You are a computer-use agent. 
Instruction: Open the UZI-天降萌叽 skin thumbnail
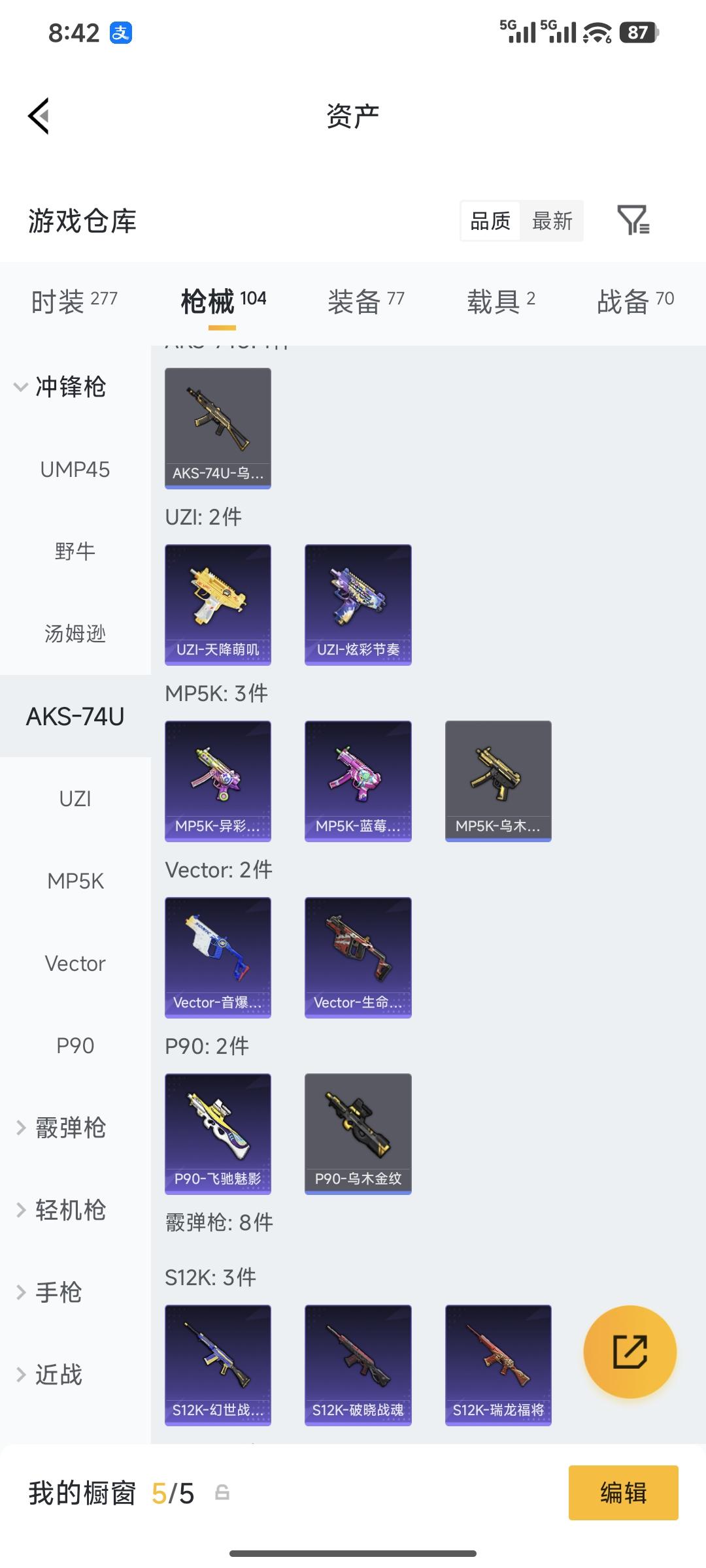pos(218,604)
